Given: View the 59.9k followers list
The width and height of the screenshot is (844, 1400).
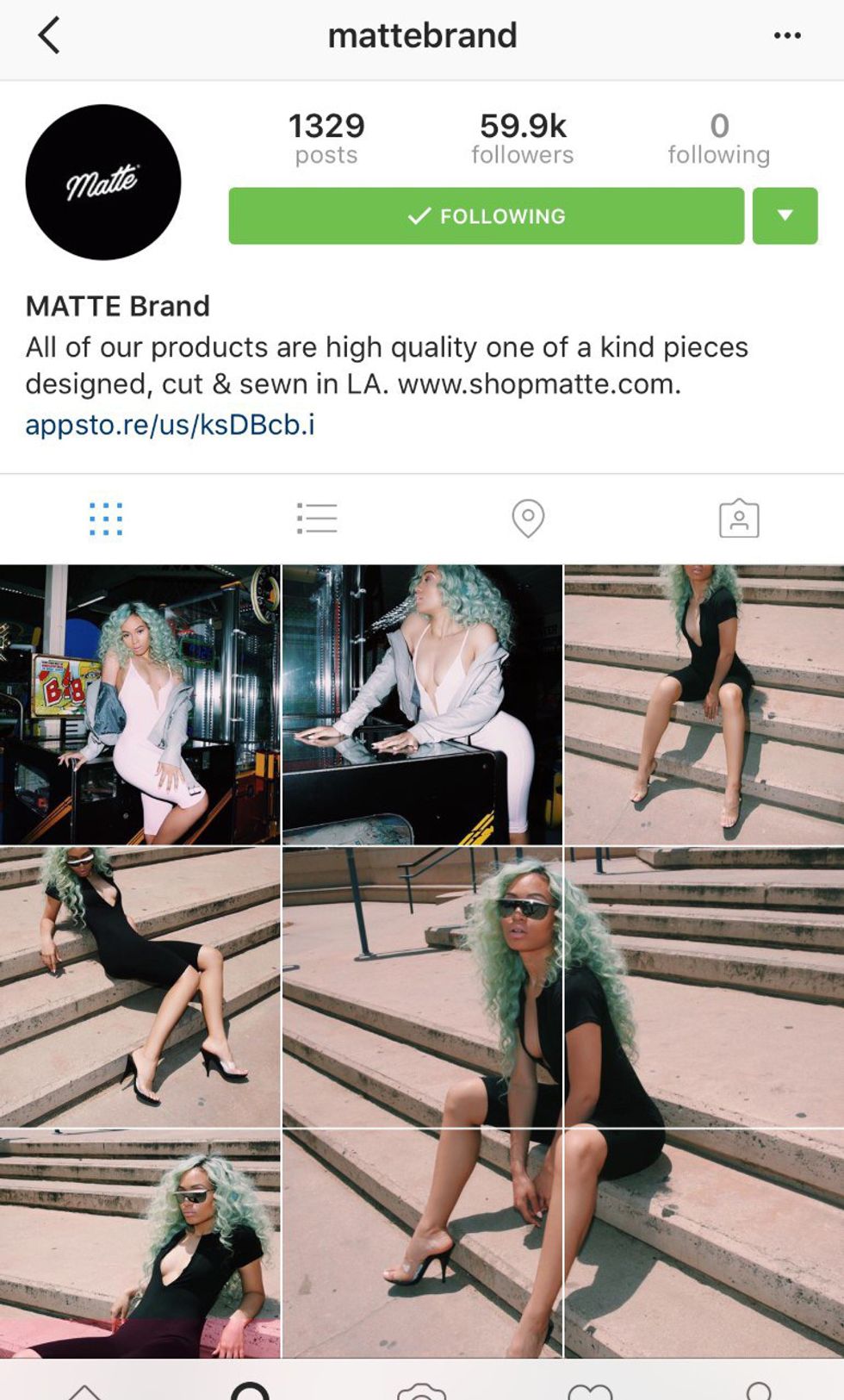Looking at the screenshot, I should click(x=522, y=138).
